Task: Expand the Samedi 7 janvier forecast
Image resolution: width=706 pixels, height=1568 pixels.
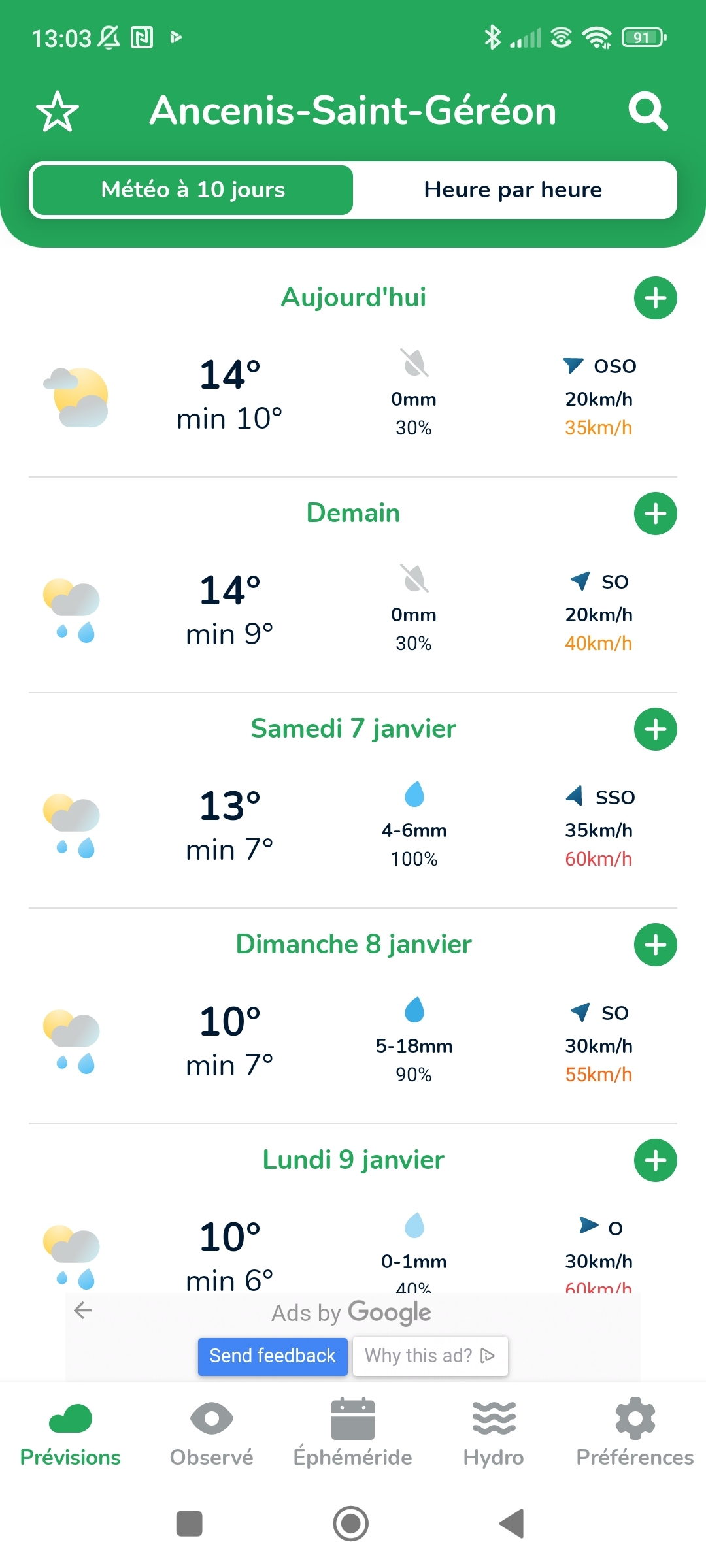Action: (655, 729)
